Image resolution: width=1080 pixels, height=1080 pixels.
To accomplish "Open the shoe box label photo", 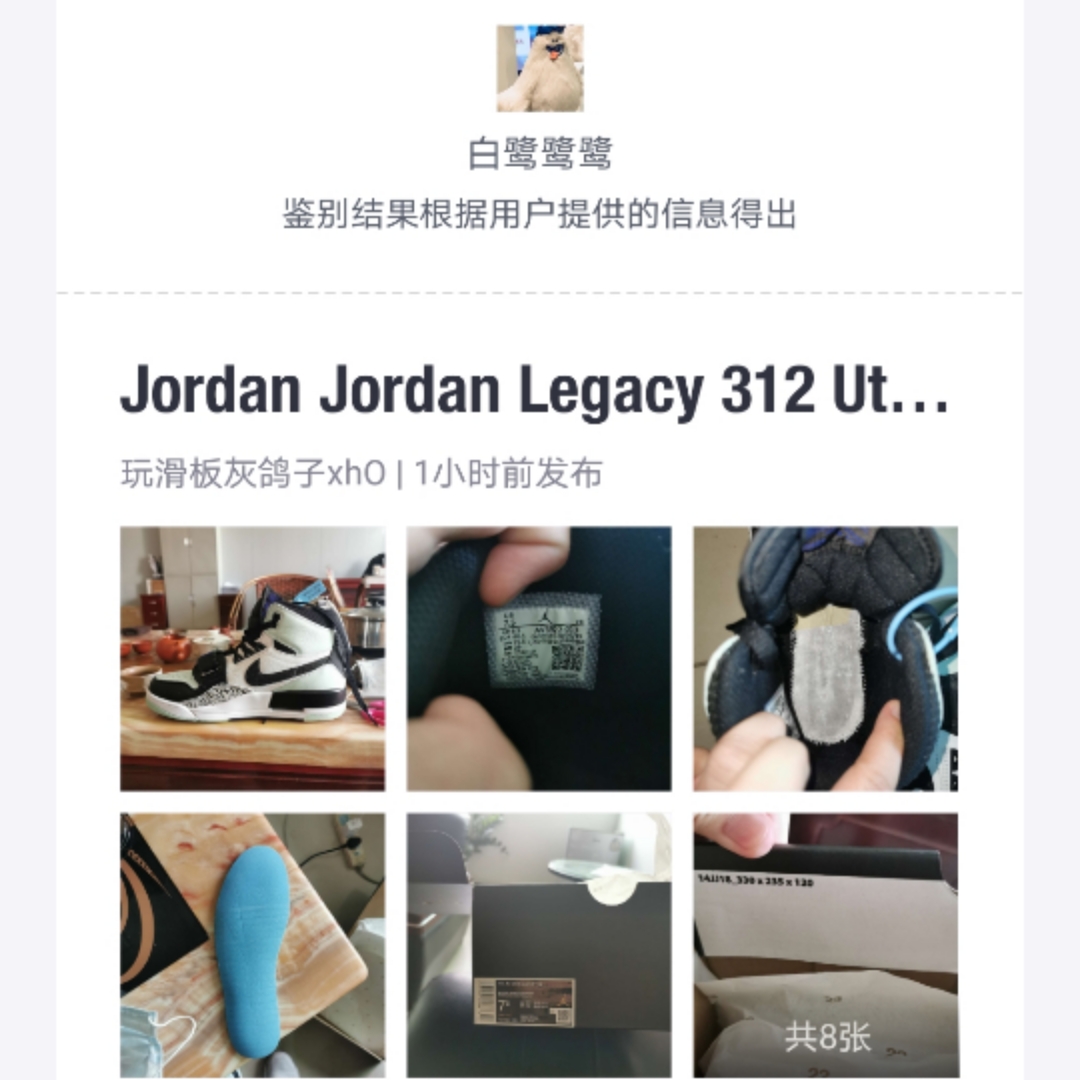I will 539,944.
